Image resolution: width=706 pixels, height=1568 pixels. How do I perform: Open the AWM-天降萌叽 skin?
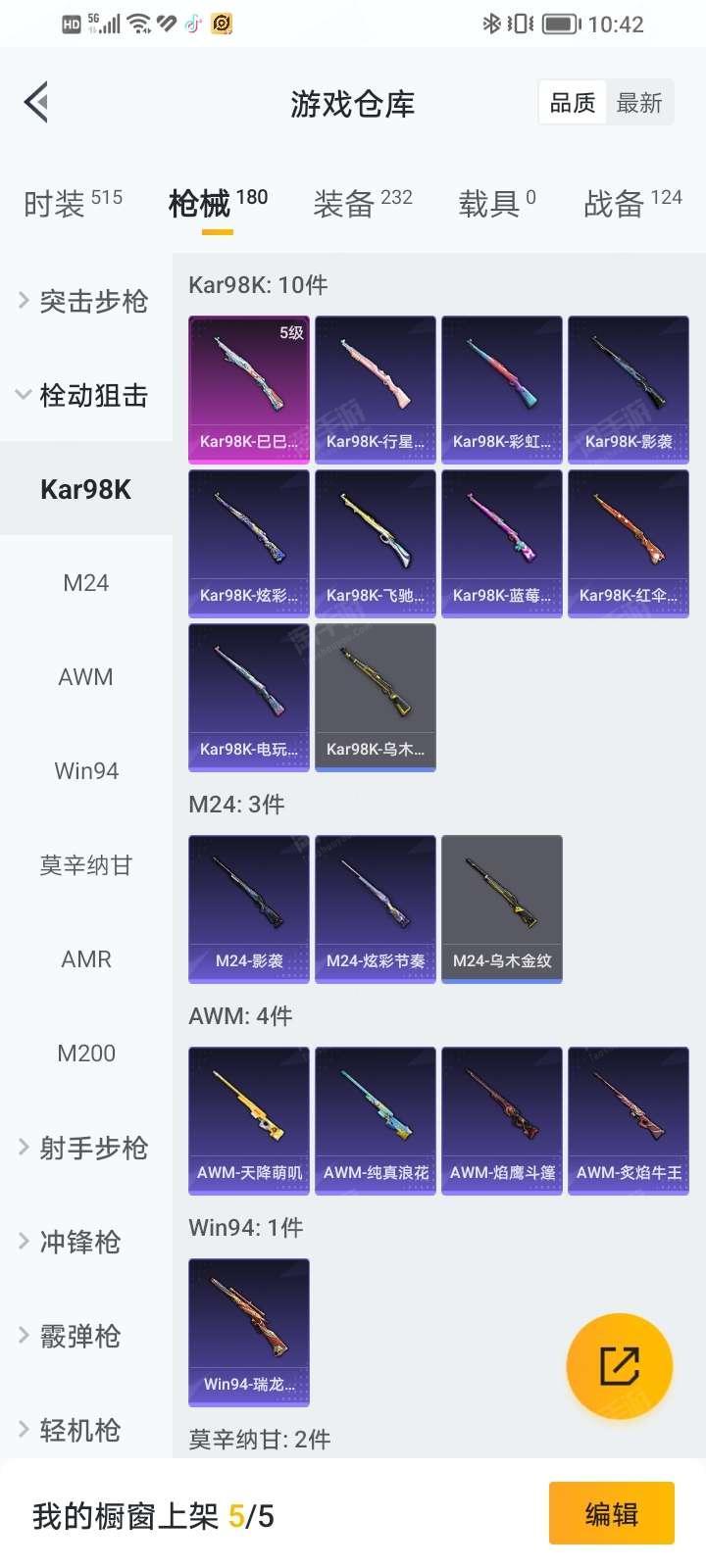point(249,1119)
